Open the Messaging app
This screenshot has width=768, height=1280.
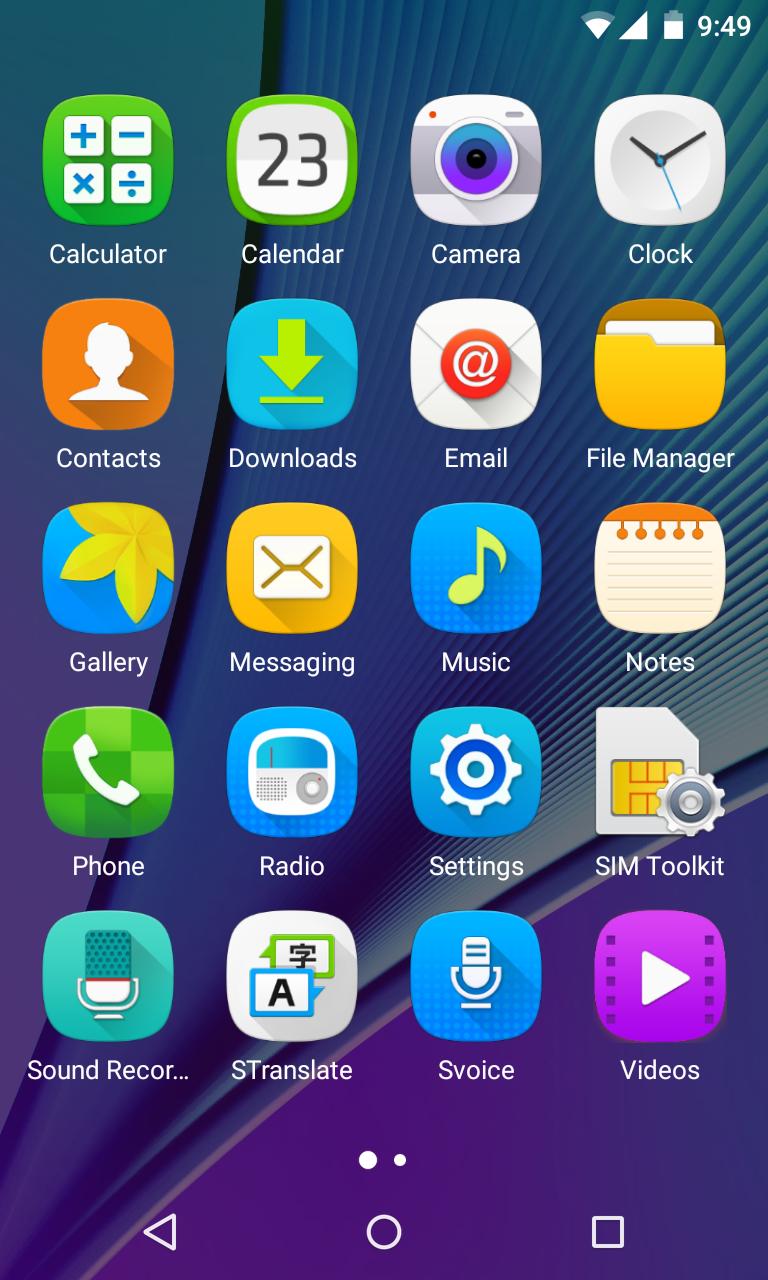291,568
